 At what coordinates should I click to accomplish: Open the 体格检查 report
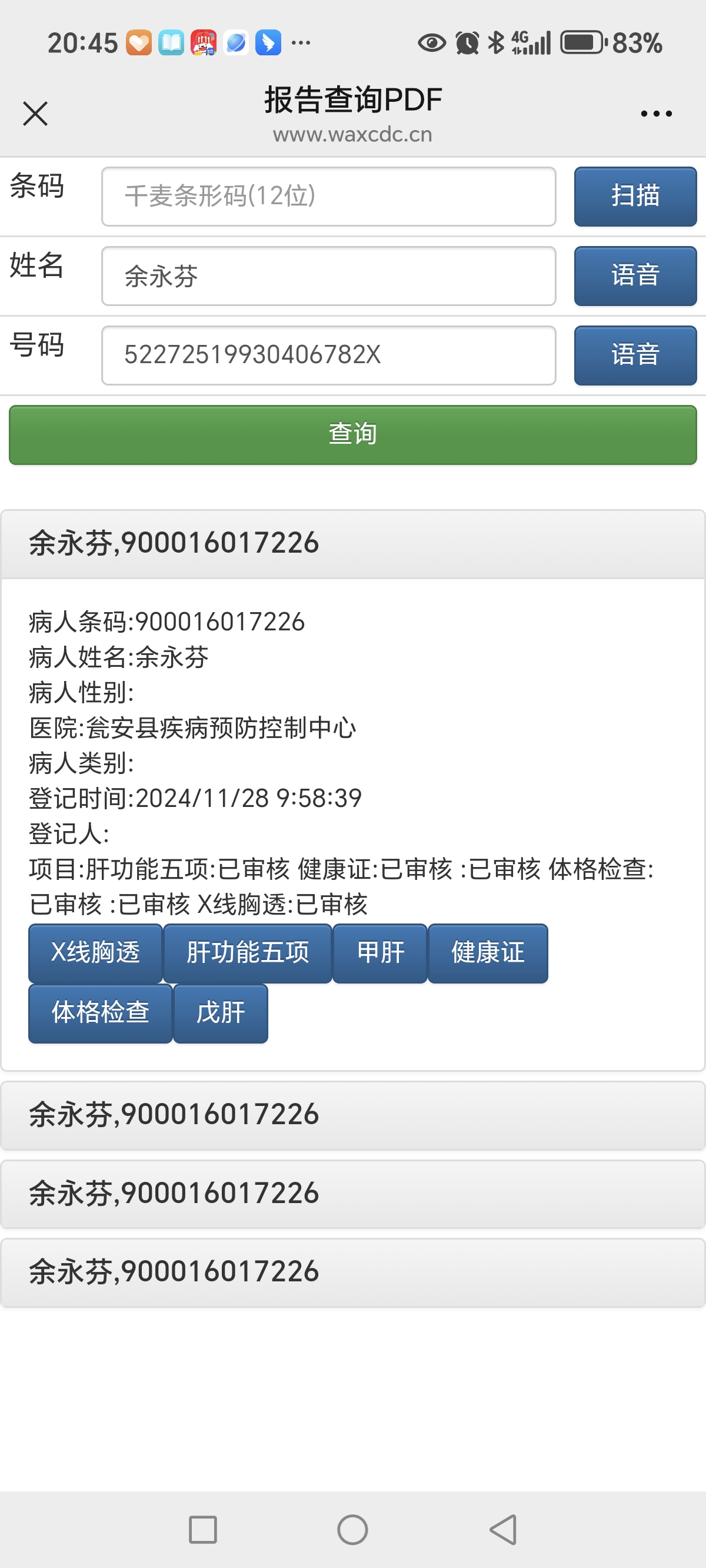coord(101,1013)
